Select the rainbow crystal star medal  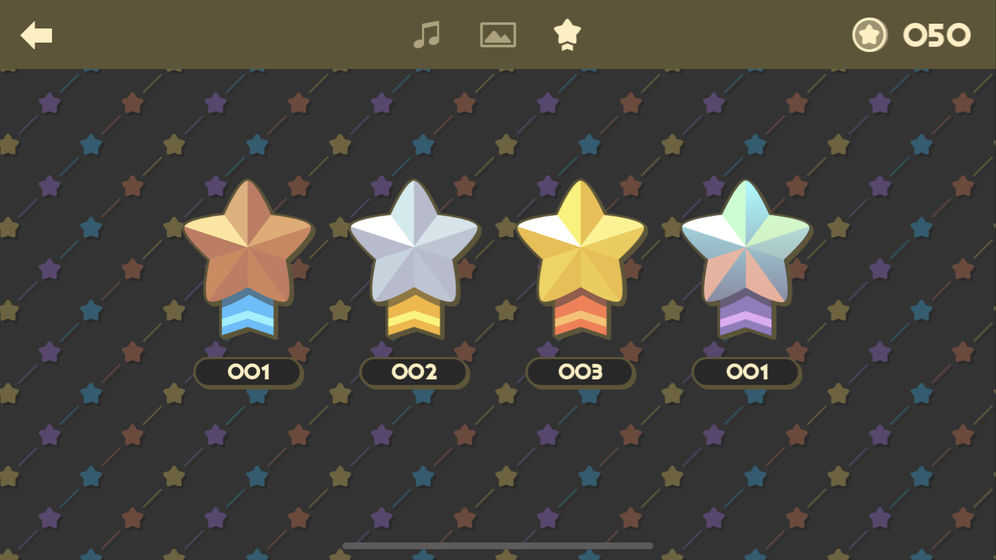[x=746, y=250]
